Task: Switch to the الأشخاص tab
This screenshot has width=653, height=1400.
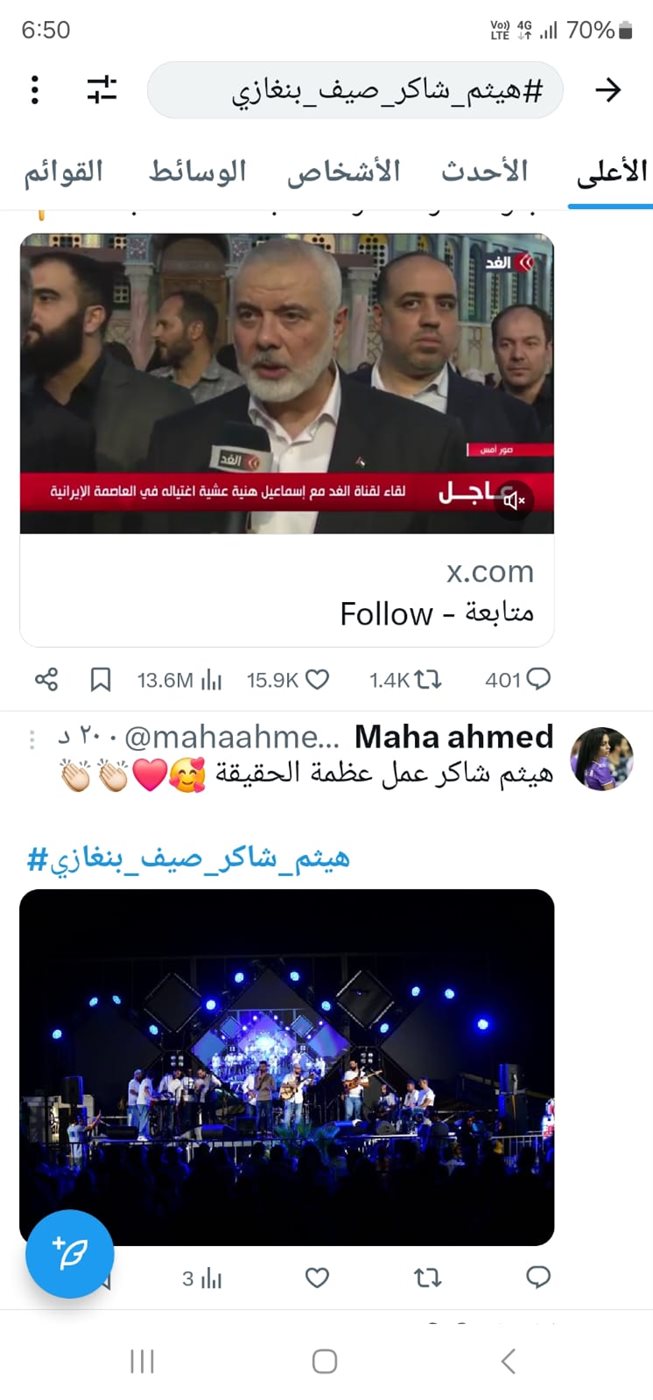Action: (344, 172)
